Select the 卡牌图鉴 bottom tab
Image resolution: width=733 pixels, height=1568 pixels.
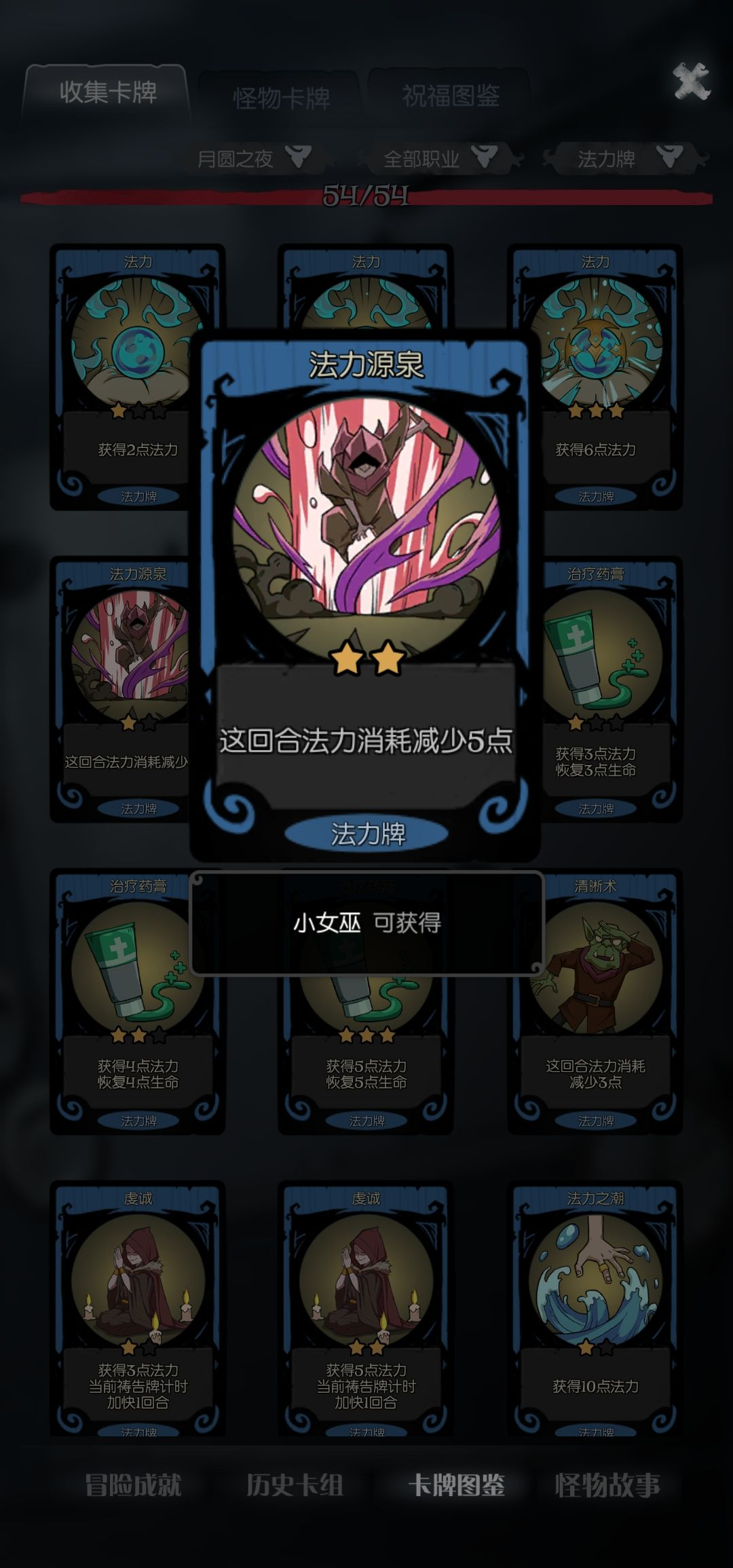pyautogui.click(x=456, y=1486)
